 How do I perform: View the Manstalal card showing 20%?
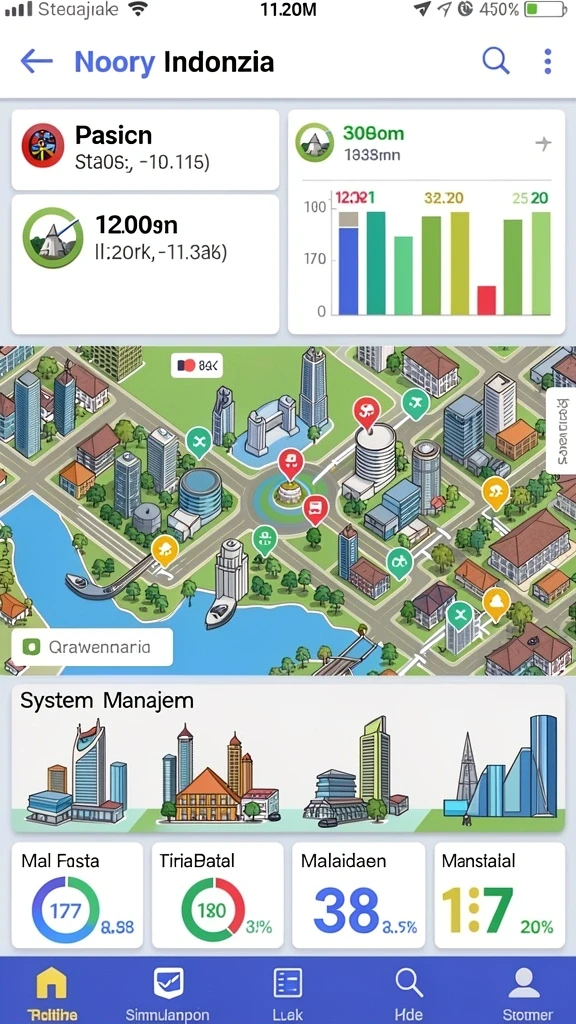click(500, 895)
